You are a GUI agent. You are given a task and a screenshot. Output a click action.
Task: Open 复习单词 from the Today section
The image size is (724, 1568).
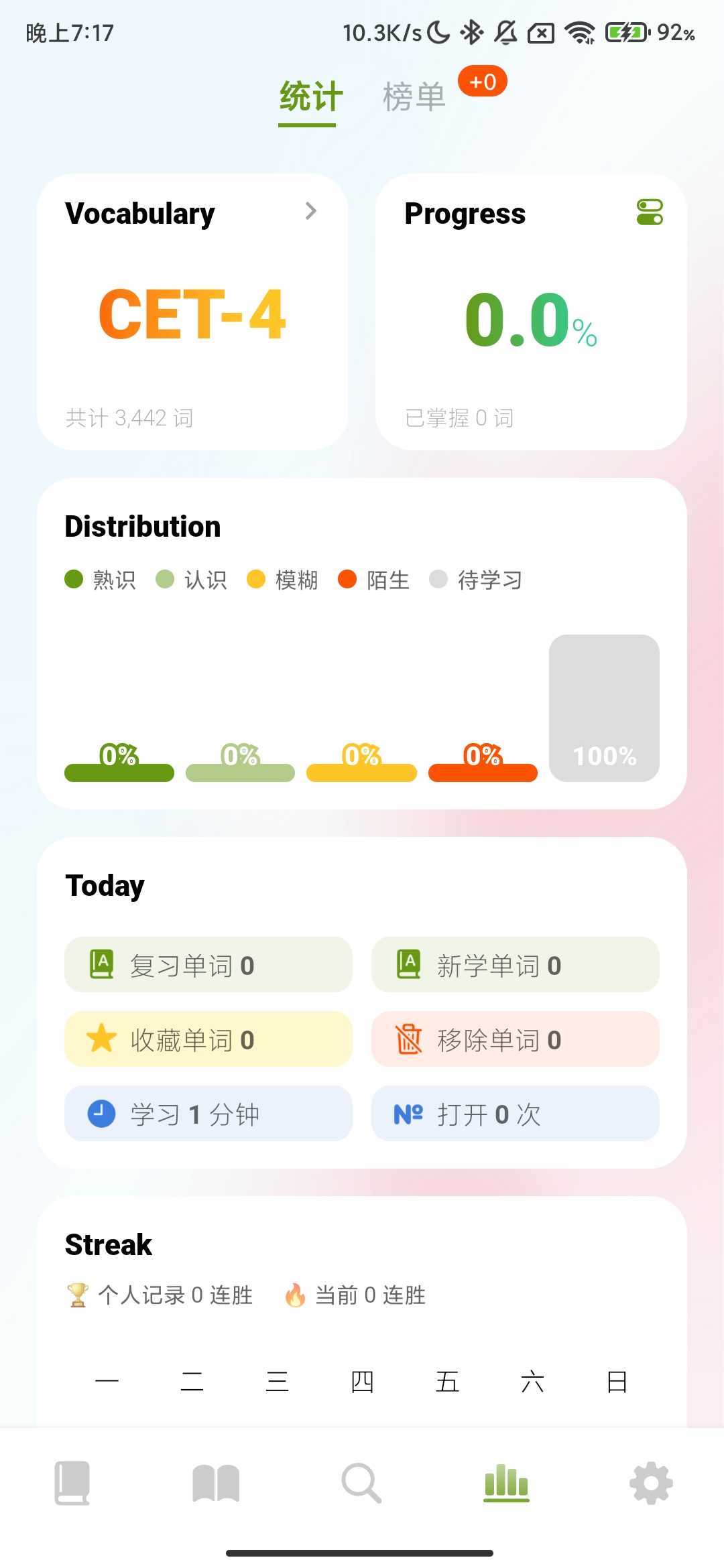[x=208, y=965]
